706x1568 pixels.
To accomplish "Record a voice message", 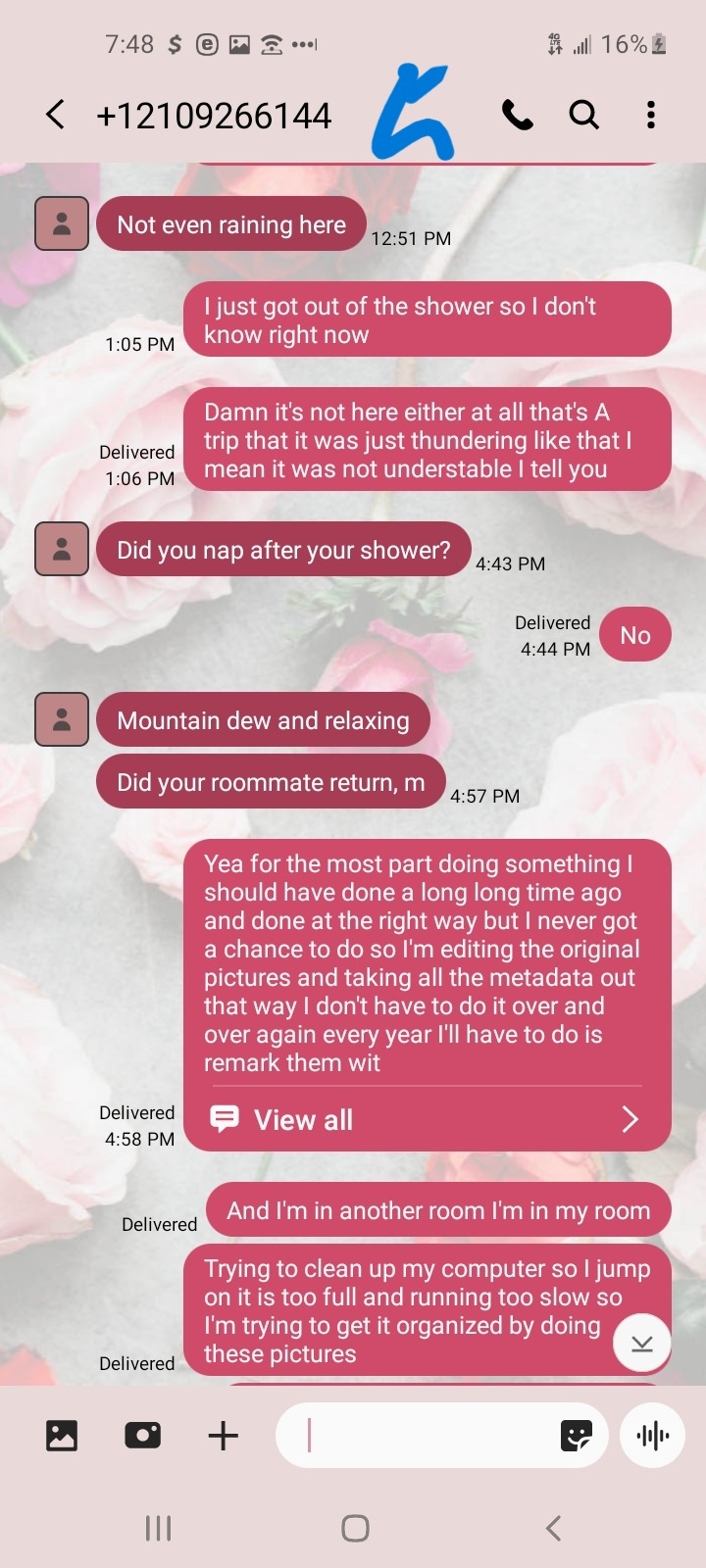I will 653,1436.
